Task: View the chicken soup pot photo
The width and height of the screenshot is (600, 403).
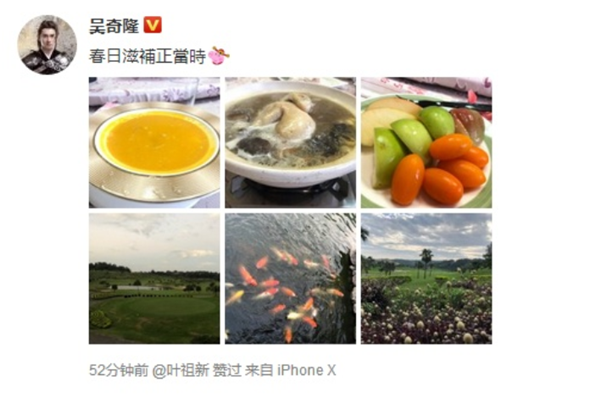Action: click(290, 143)
